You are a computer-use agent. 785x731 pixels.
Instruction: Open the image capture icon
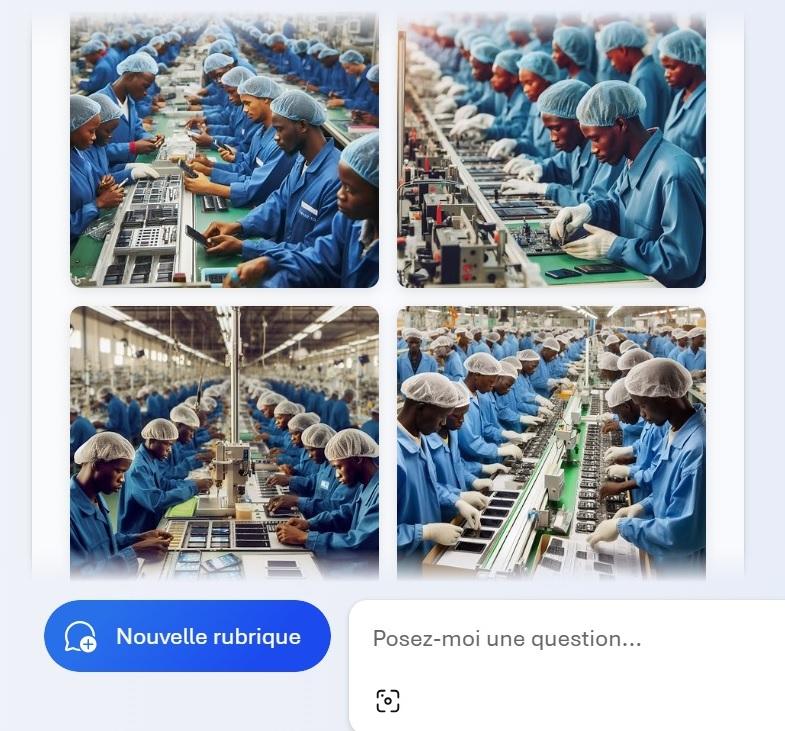[x=388, y=701]
